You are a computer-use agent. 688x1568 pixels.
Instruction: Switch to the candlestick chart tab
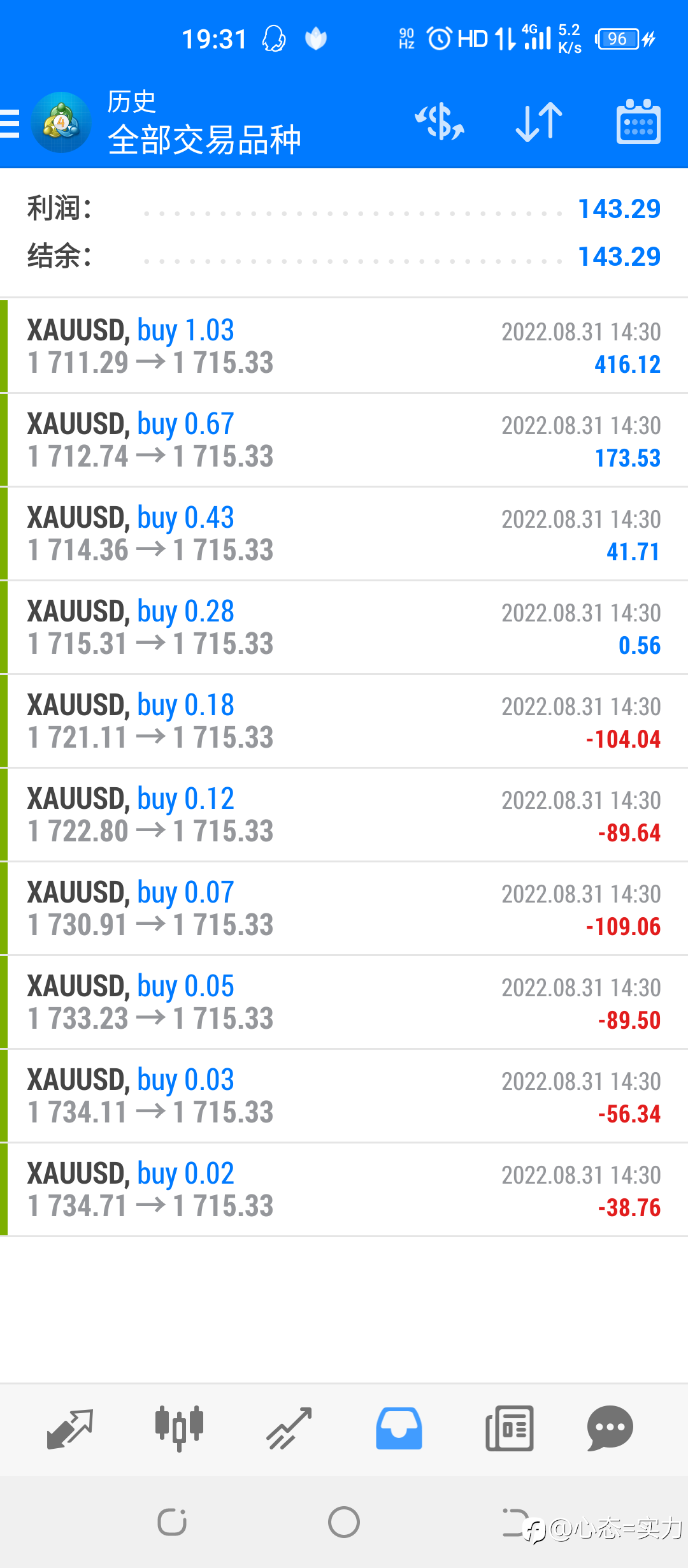click(x=179, y=1428)
